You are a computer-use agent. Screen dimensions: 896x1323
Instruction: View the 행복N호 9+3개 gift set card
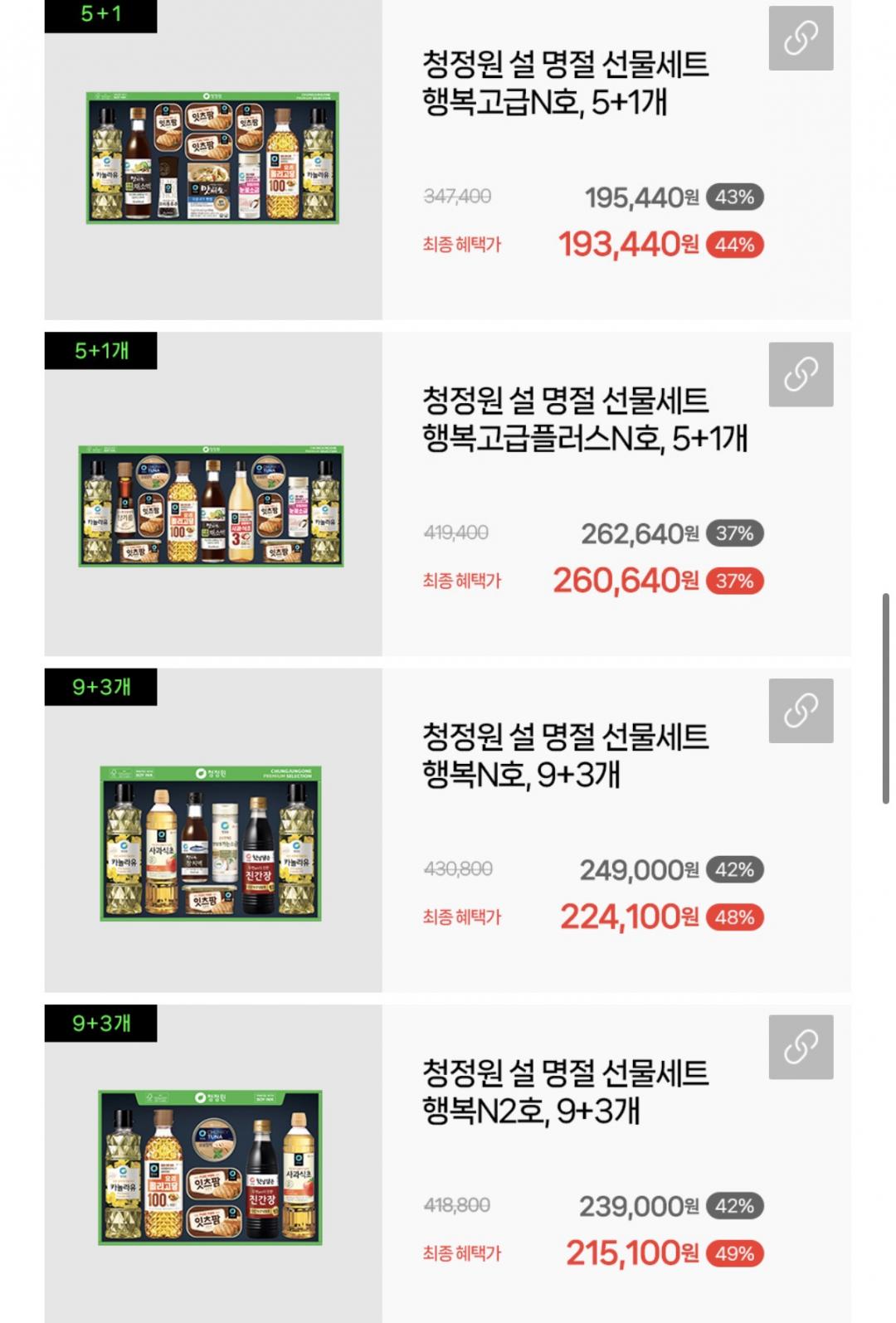[564, 755]
